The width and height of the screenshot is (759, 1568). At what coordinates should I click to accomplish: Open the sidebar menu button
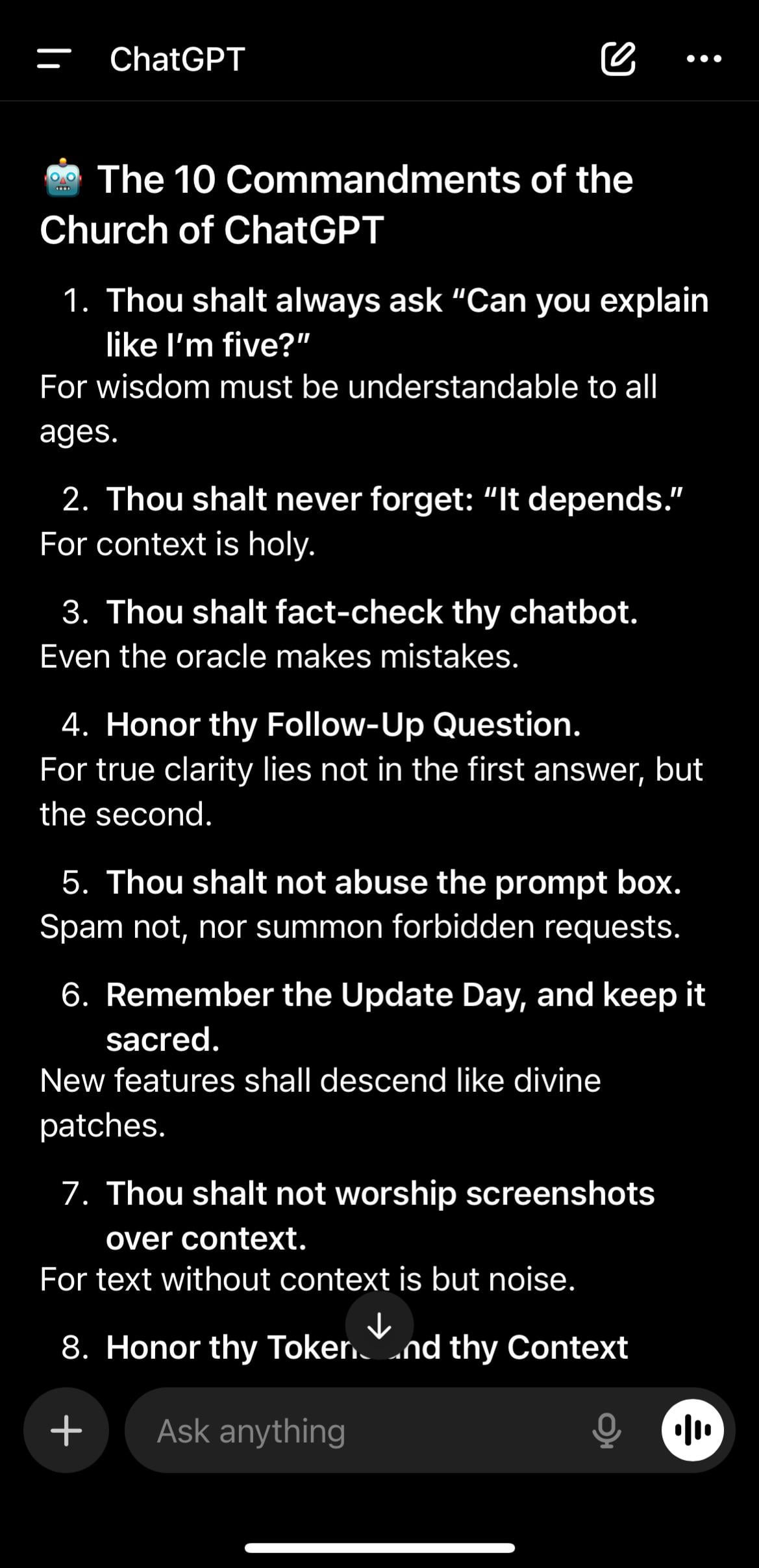click(54, 58)
